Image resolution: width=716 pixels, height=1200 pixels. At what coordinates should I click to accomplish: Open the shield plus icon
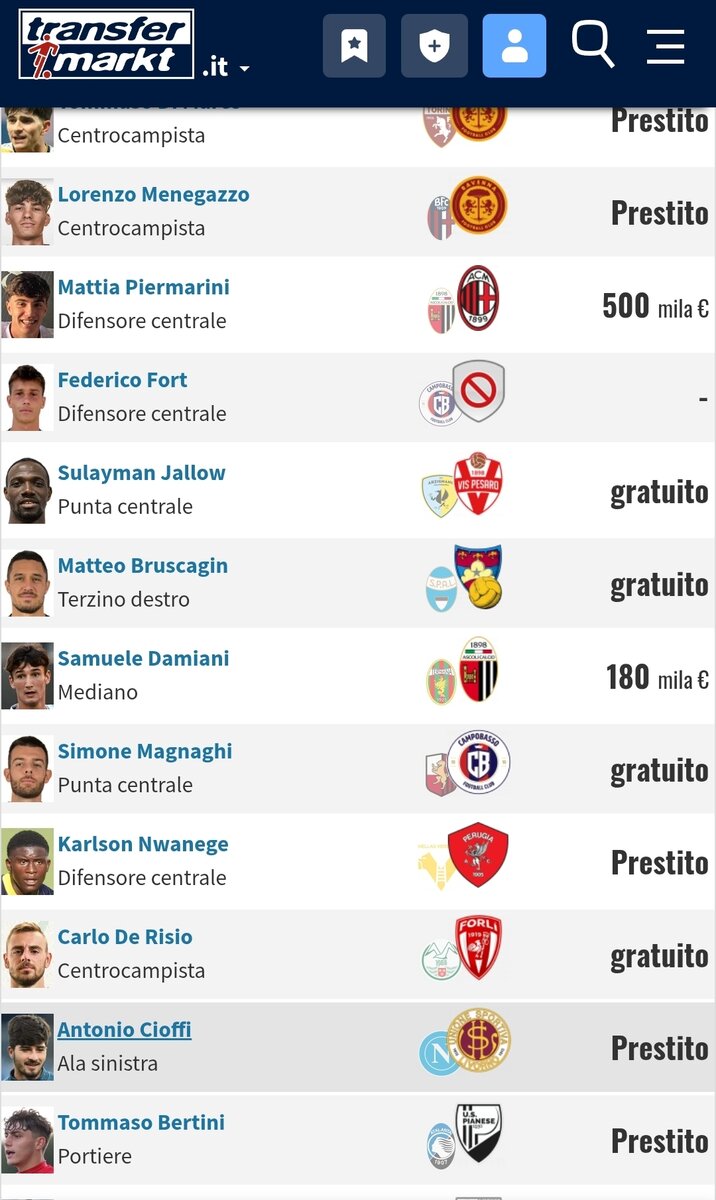tap(434, 46)
